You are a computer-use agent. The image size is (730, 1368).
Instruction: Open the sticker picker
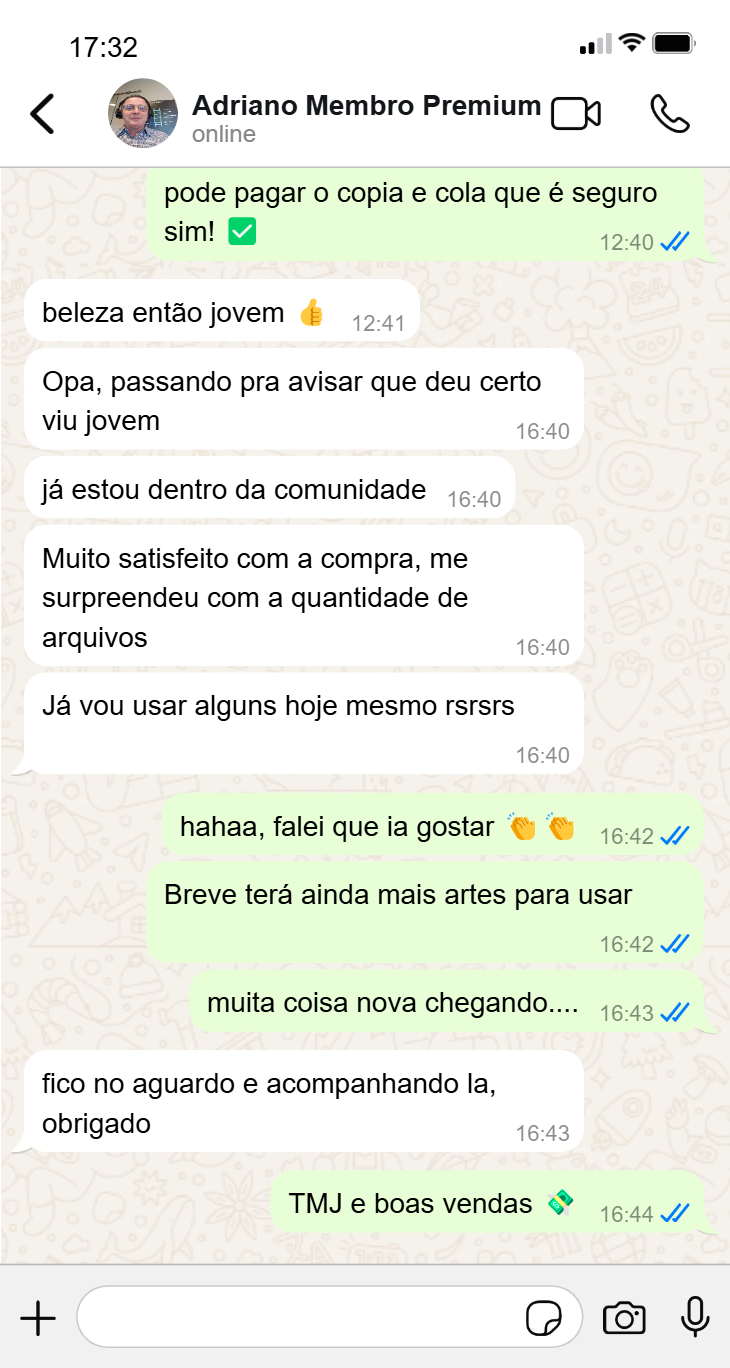pyautogui.click(x=543, y=1319)
